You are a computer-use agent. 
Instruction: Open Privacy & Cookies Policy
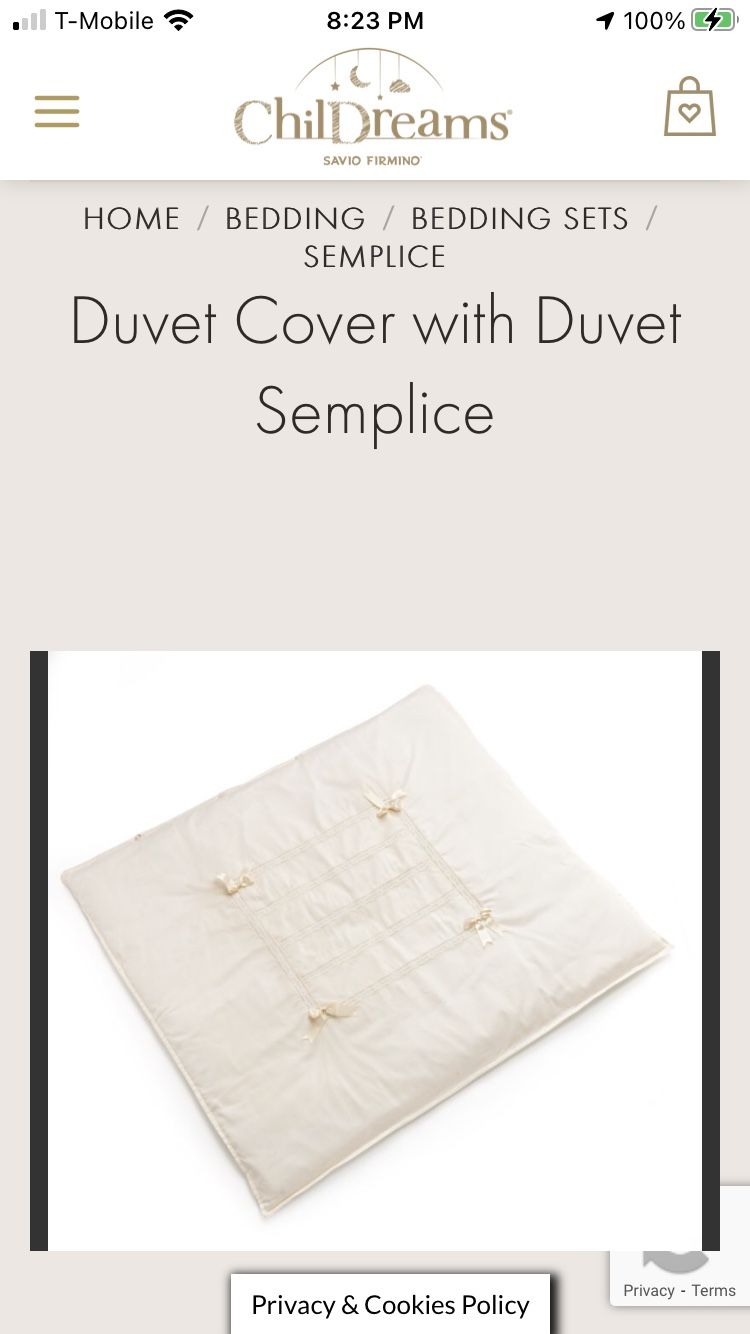click(x=390, y=1304)
